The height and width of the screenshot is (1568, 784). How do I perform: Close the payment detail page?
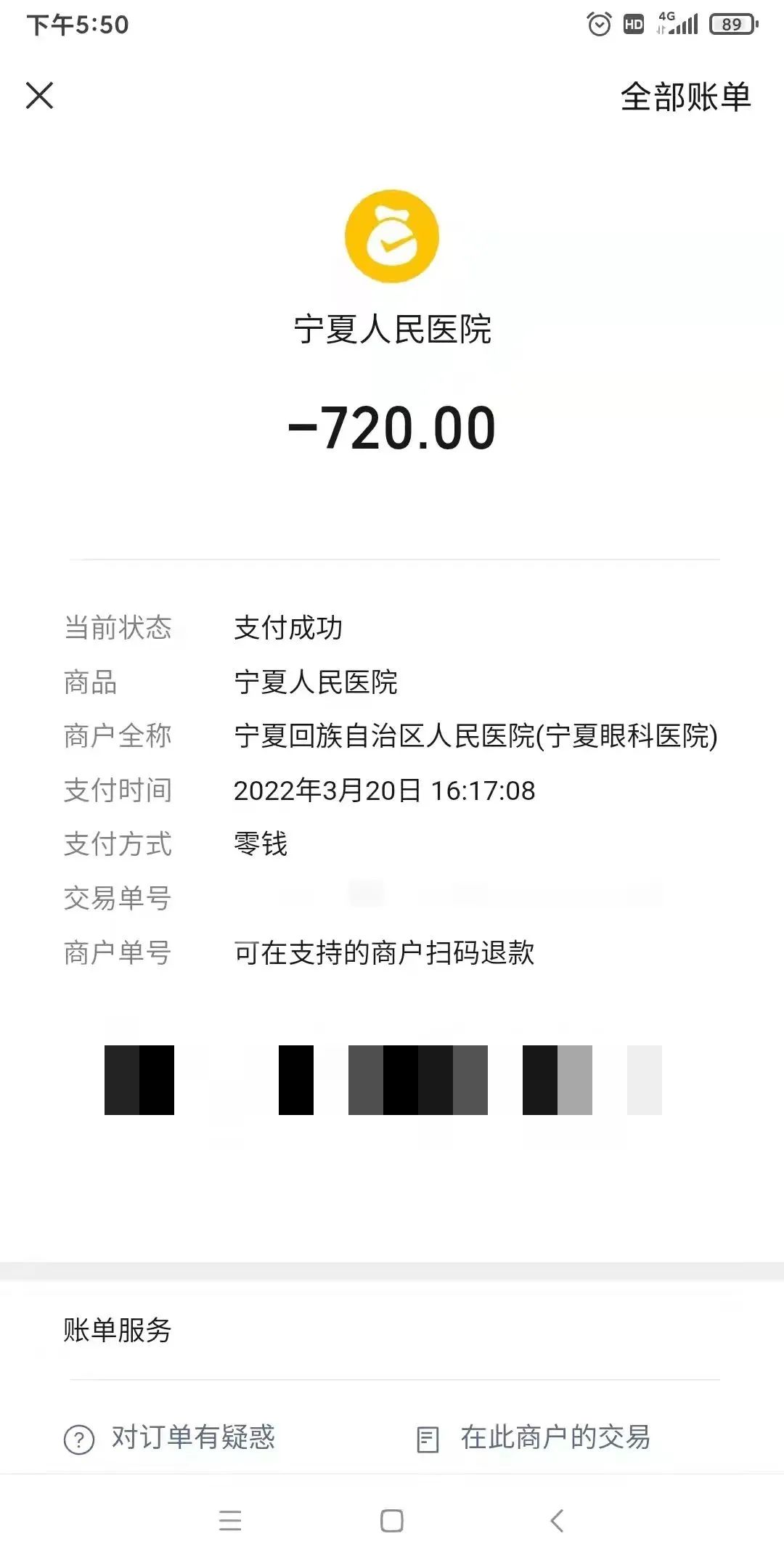point(39,96)
